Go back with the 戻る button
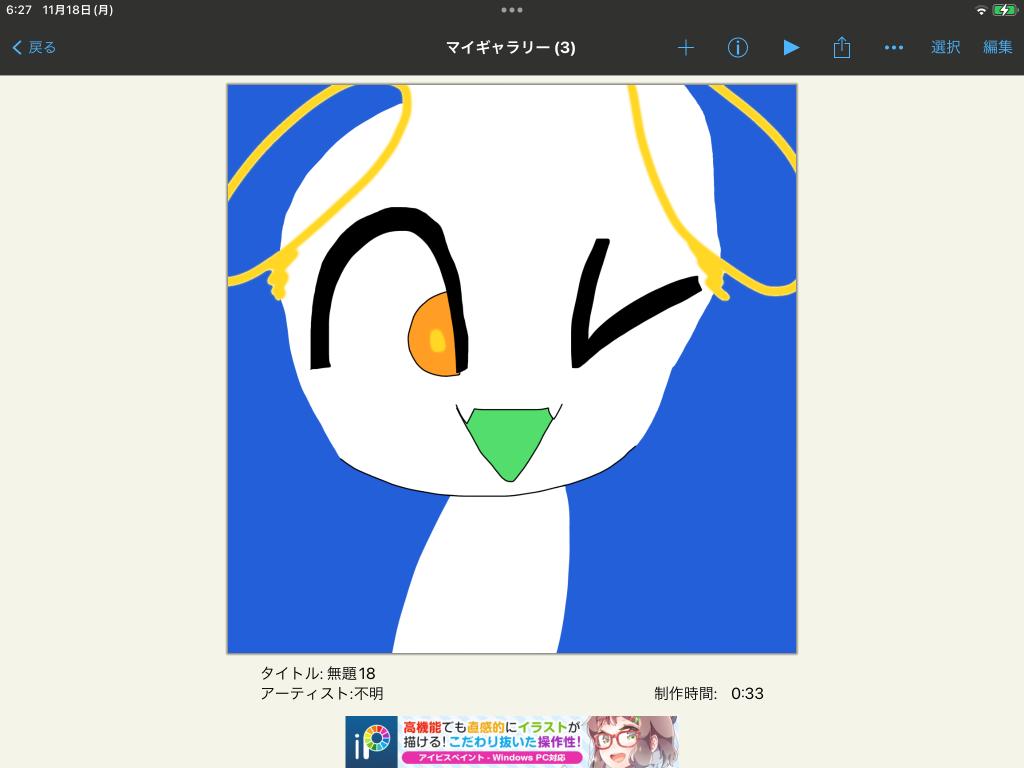 pyautogui.click(x=34, y=47)
